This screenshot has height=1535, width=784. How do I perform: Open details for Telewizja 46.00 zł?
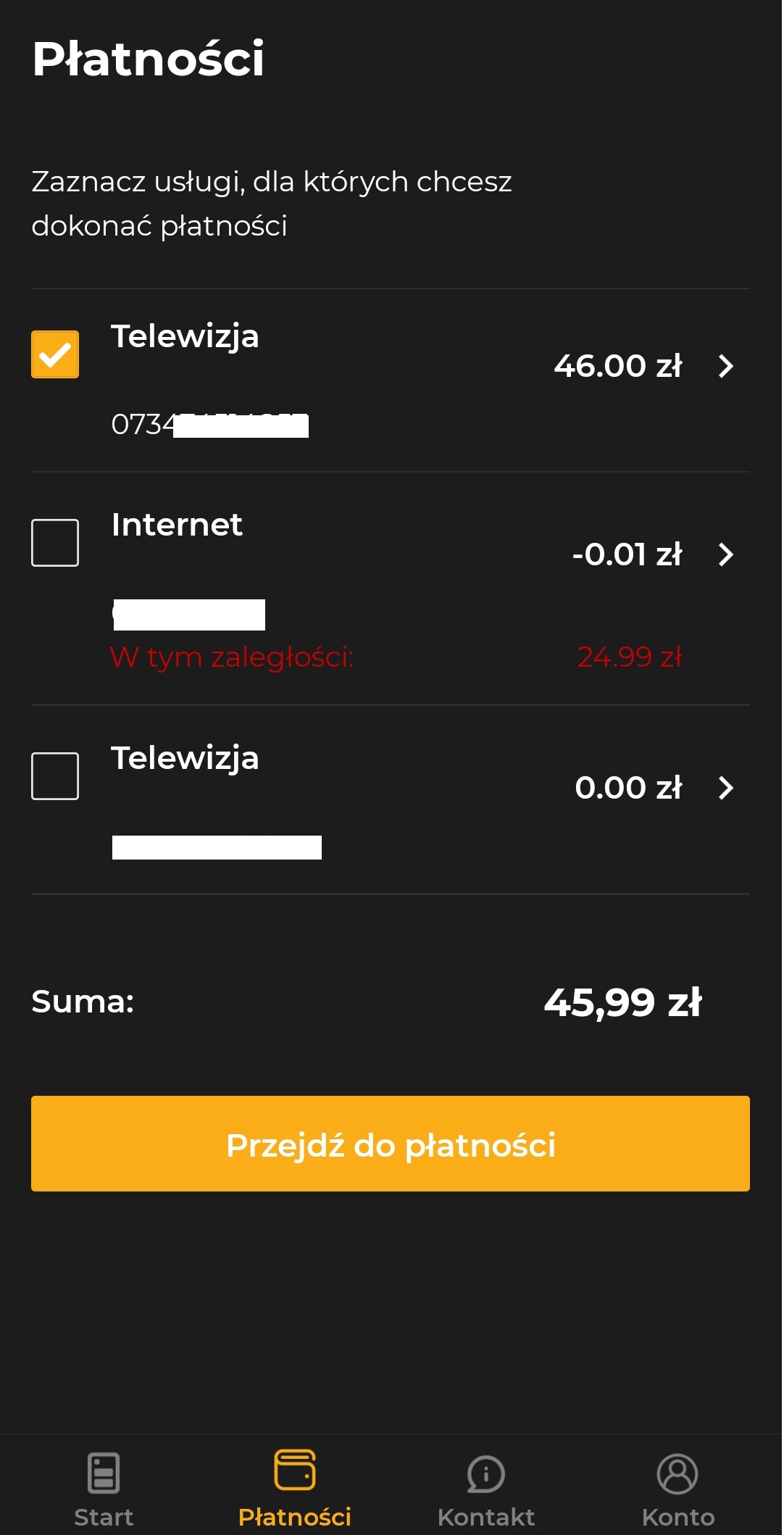[725, 366]
